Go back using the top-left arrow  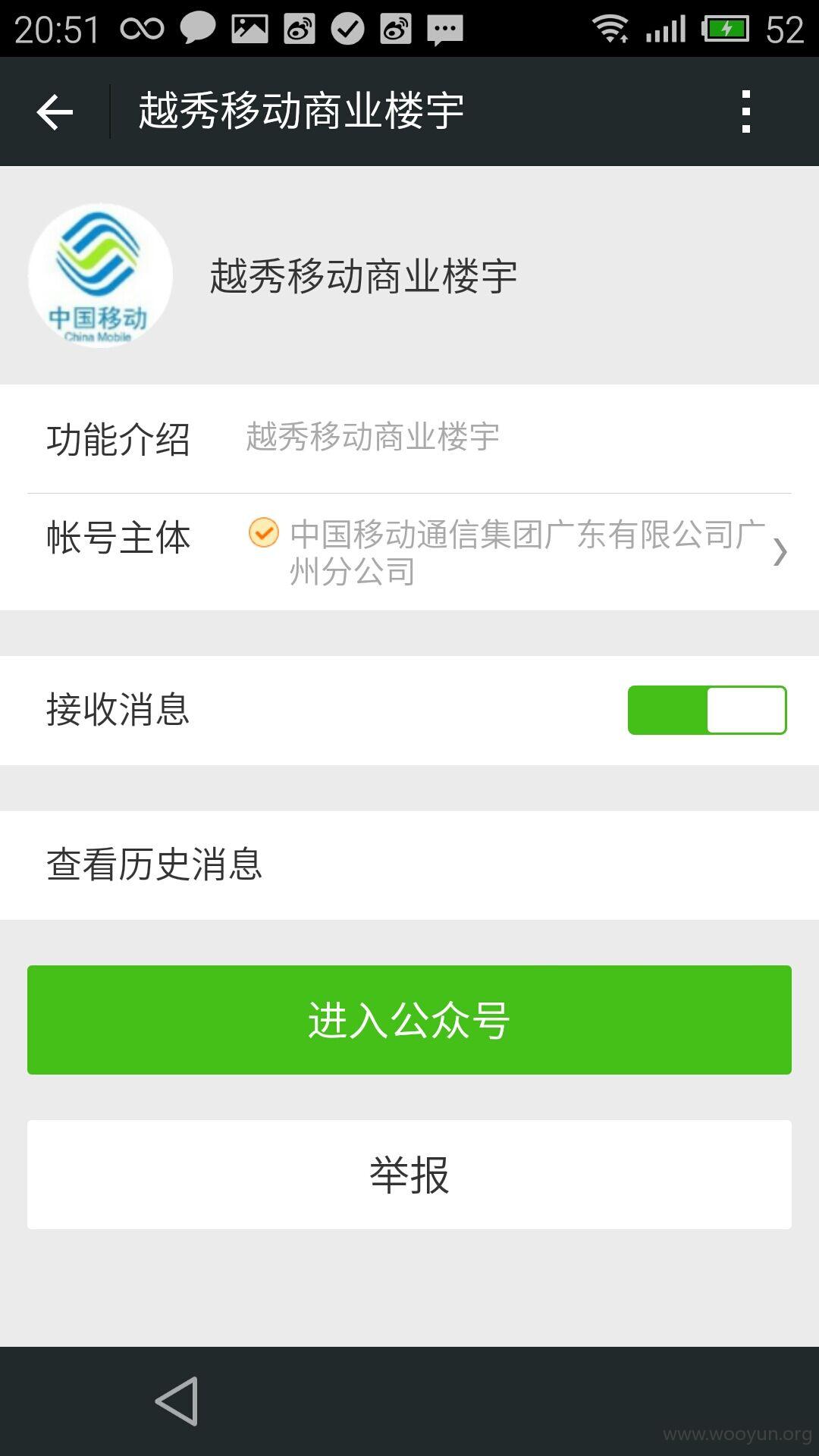[x=55, y=112]
